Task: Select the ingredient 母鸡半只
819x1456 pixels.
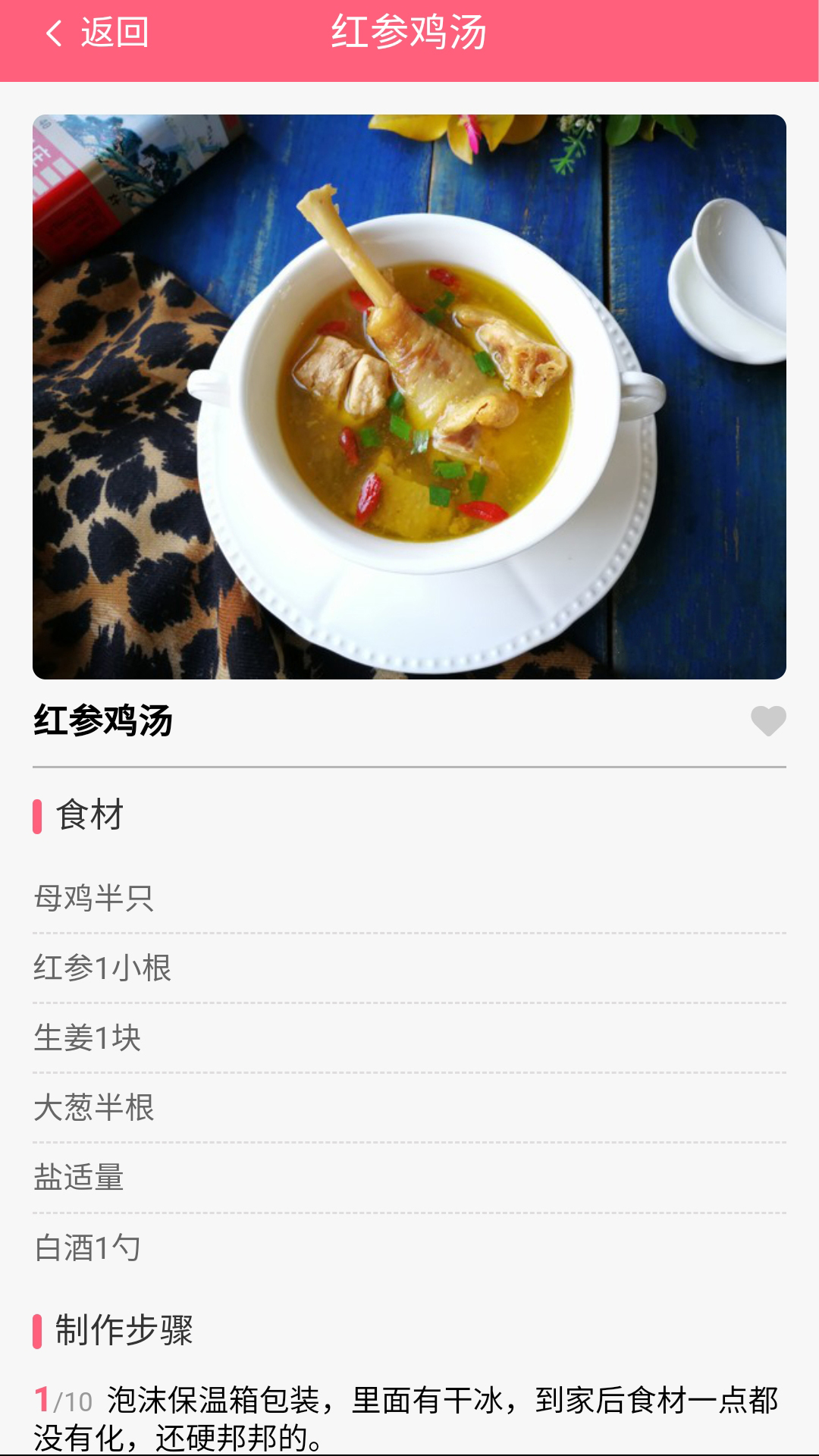Action: pos(91,897)
